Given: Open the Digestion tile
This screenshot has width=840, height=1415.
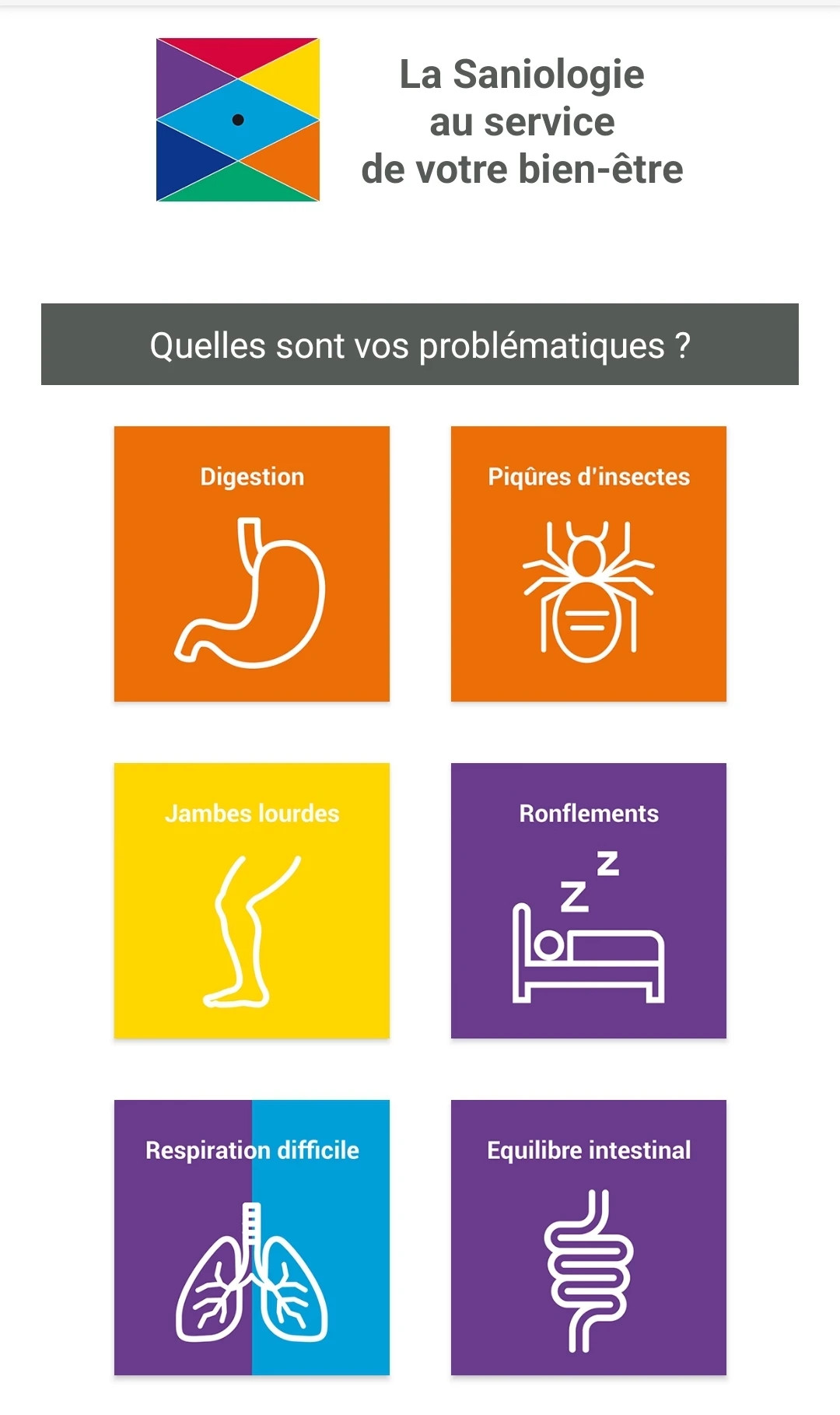Looking at the screenshot, I should (x=252, y=564).
